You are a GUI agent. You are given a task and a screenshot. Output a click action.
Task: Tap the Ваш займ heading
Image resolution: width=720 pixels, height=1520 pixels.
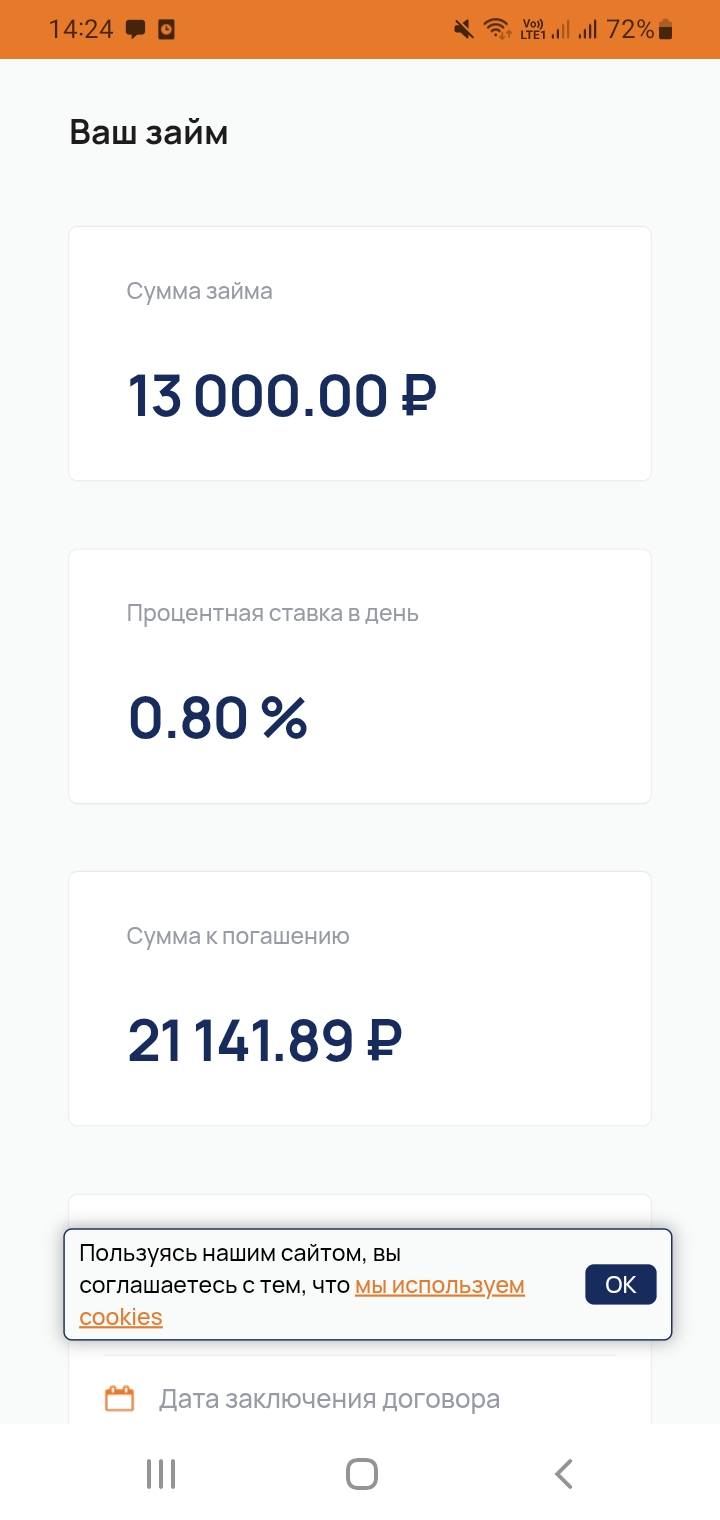click(148, 131)
